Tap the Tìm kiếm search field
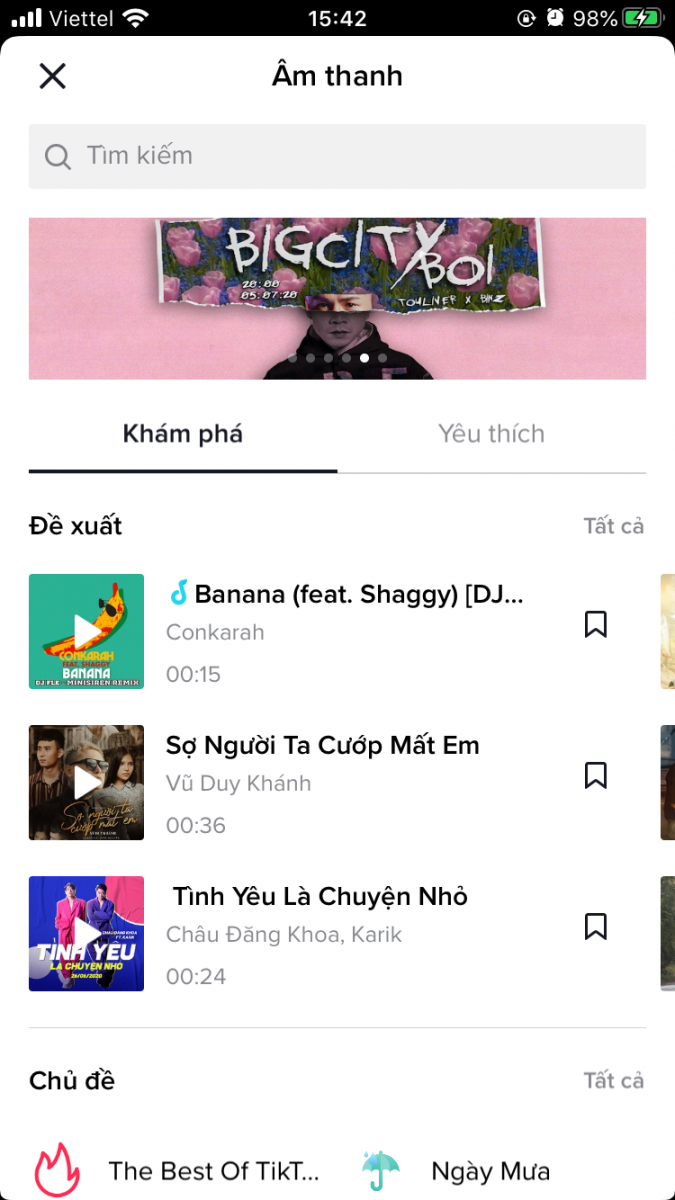The width and height of the screenshot is (675, 1200). tap(337, 156)
